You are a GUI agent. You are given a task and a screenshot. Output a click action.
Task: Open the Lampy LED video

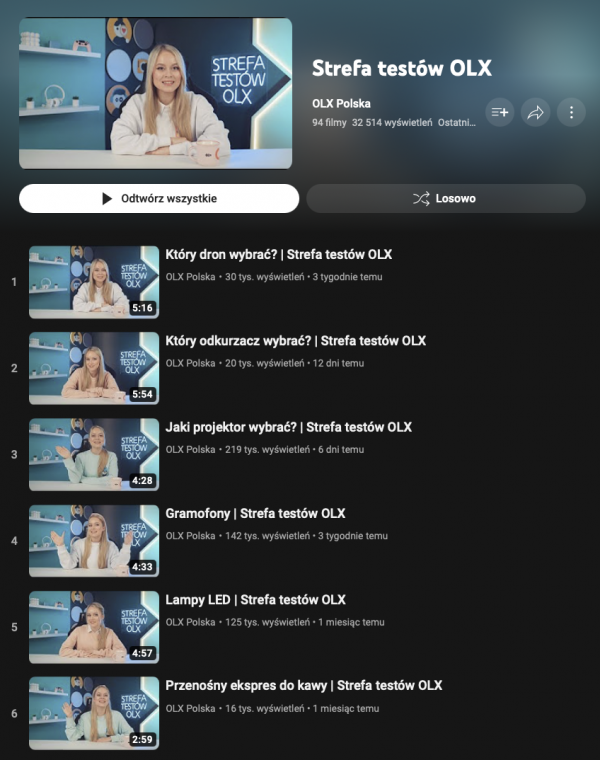[255, 600]
